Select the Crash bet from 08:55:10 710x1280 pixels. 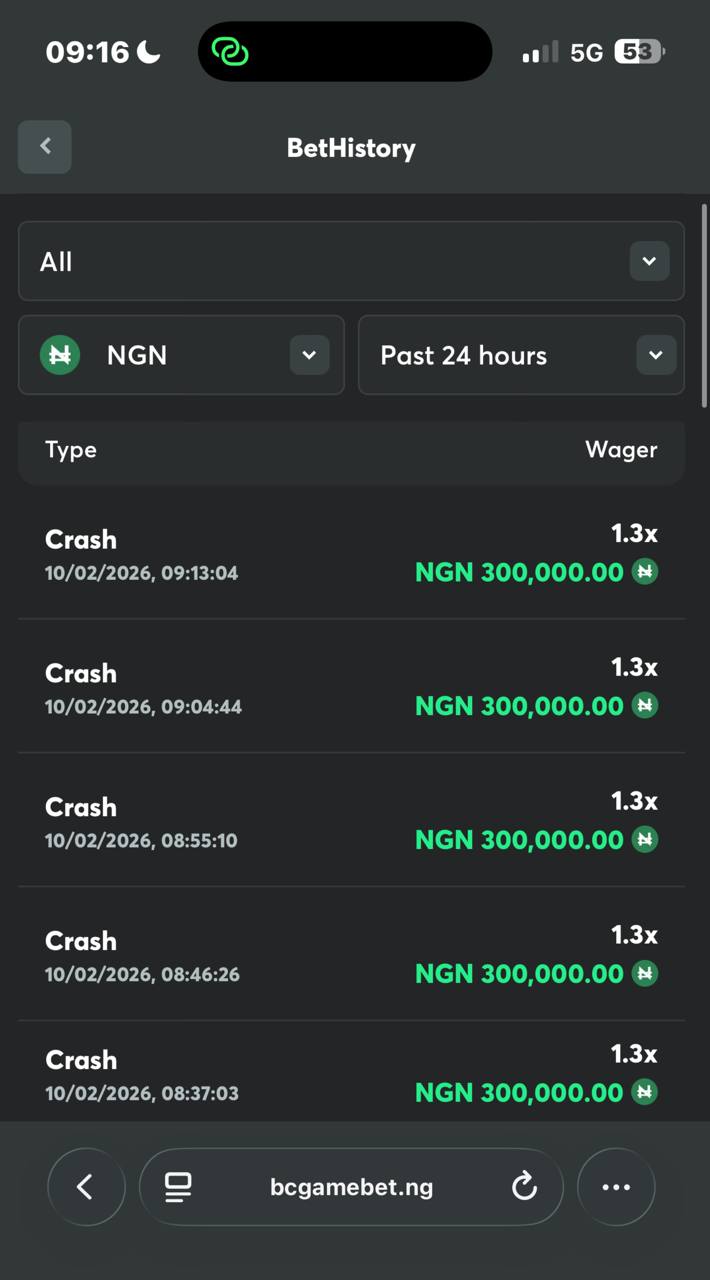(350, 821)
